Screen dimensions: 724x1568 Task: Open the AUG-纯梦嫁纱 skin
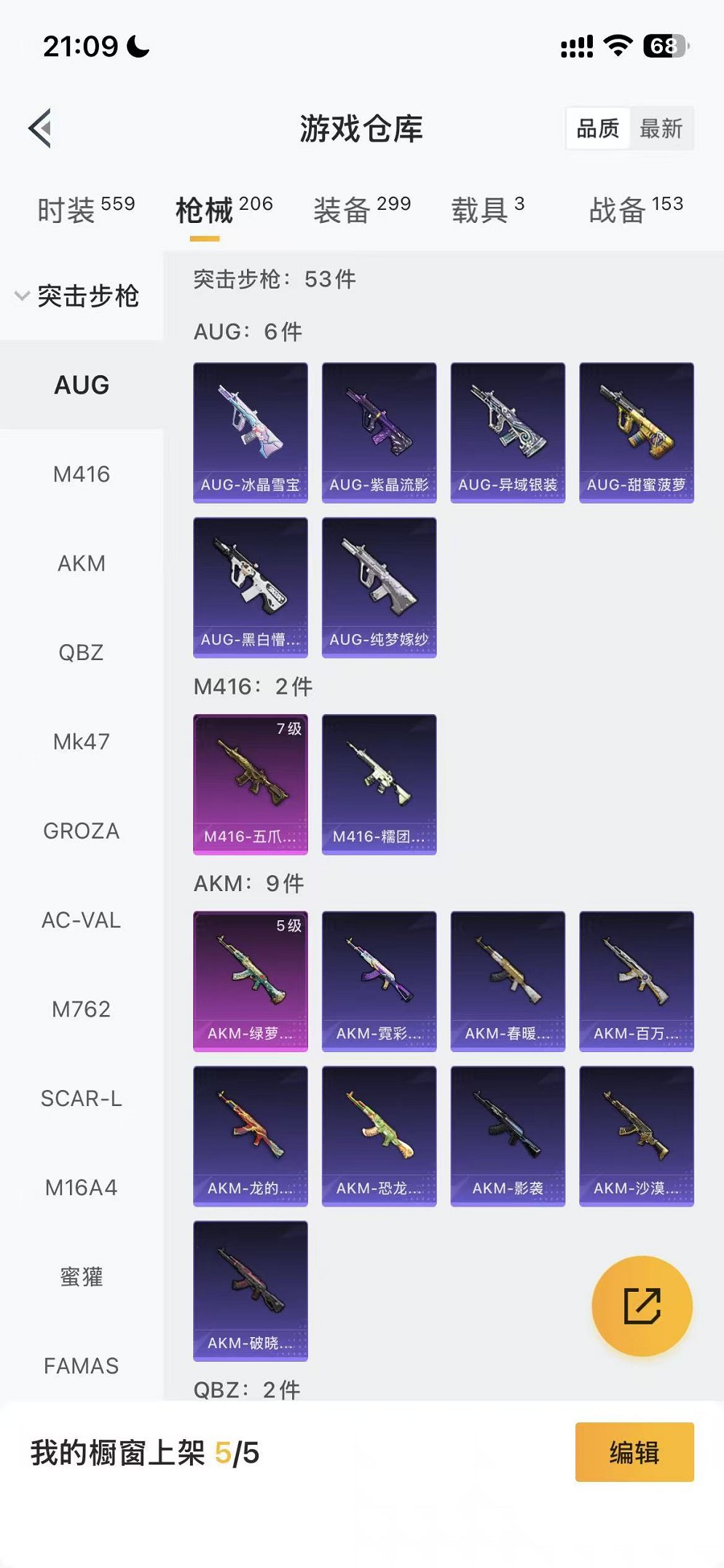pos(379,587)
